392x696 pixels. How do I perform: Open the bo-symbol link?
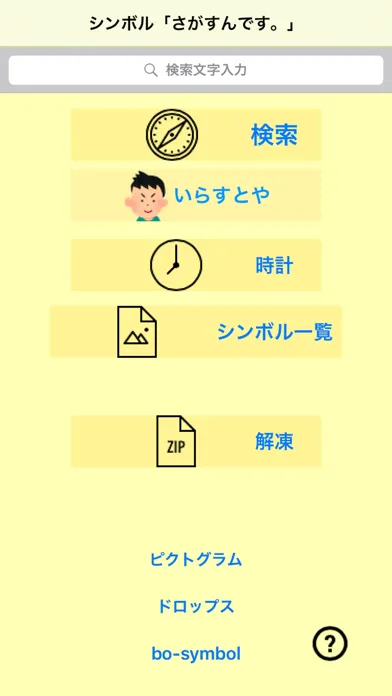196,654
